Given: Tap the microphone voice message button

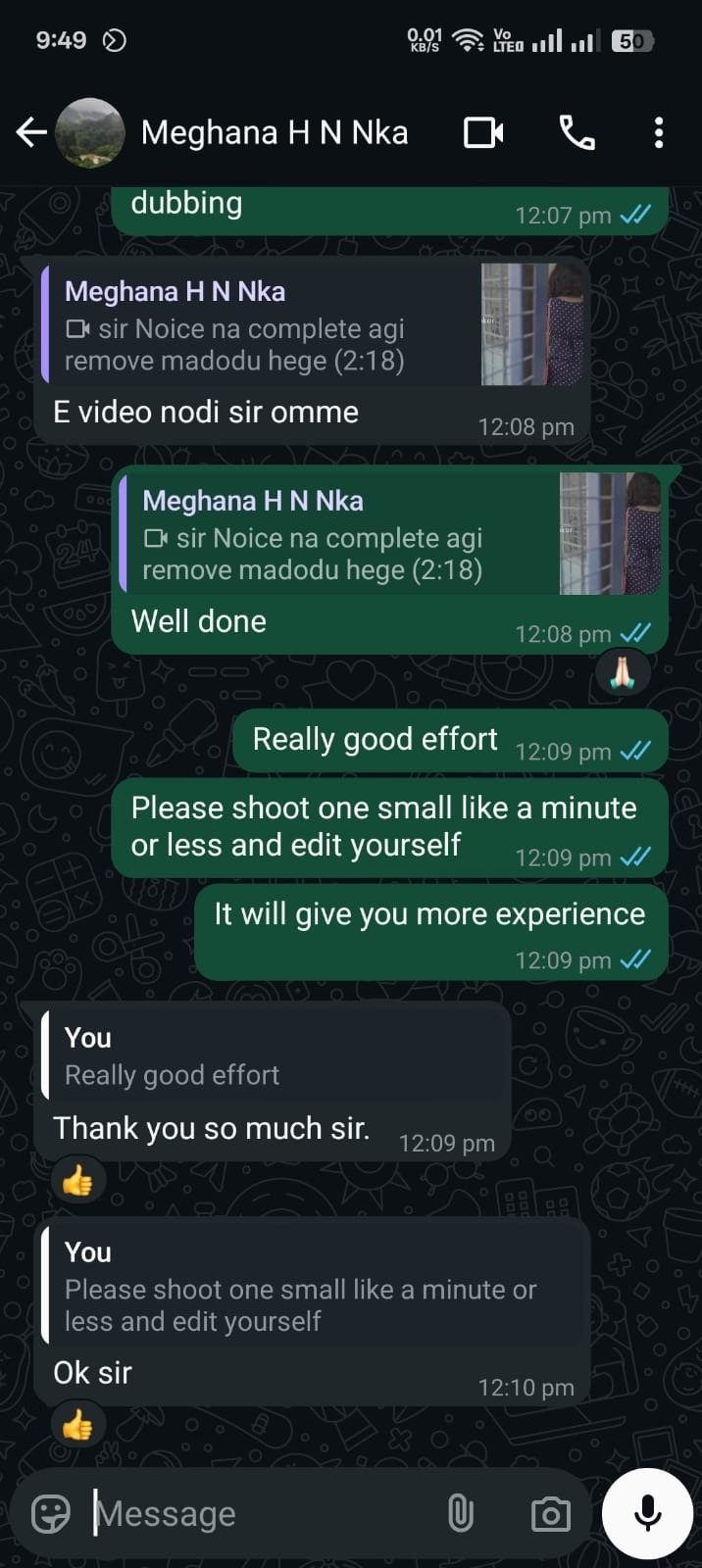Looking at the screenshot, I should 647,1514.
